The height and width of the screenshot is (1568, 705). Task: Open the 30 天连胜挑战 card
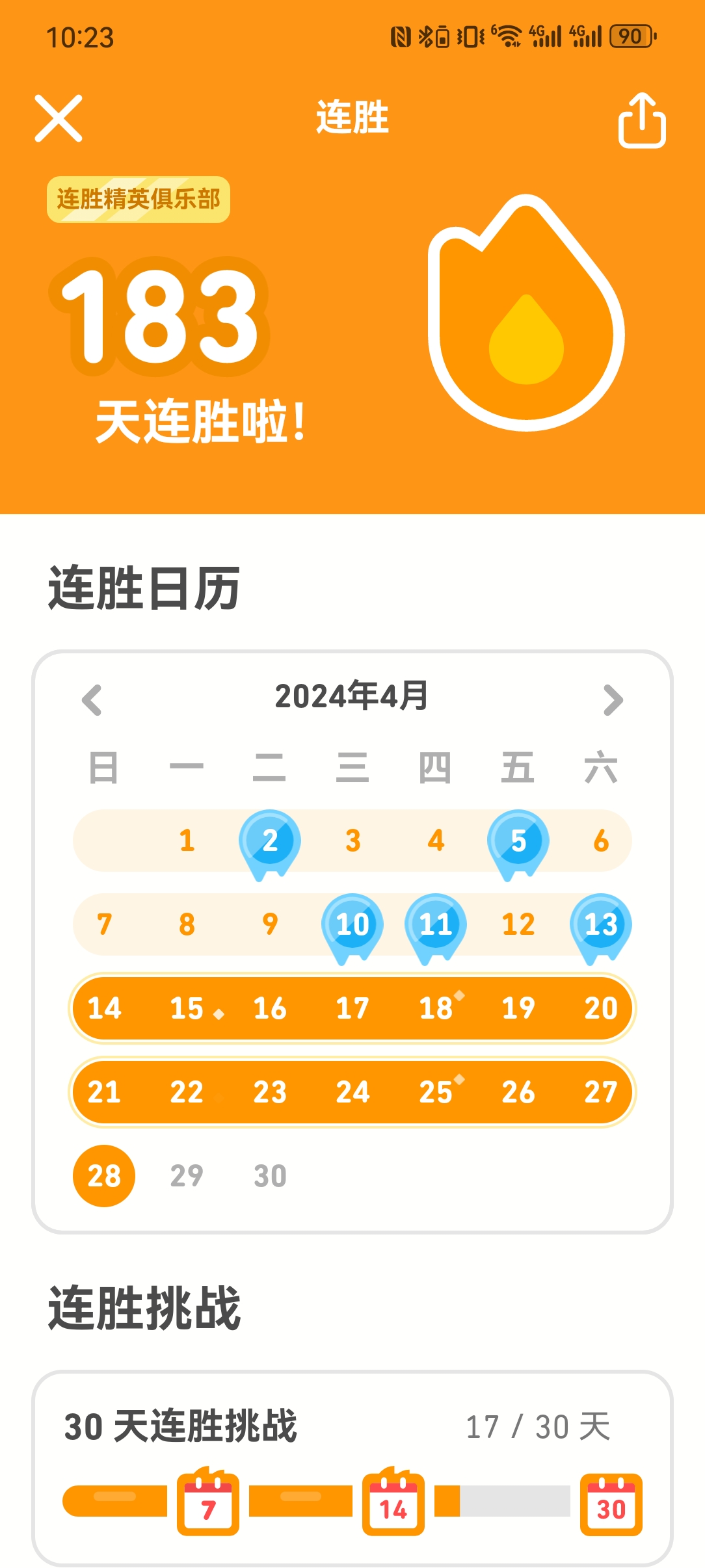pos(352,1468)
